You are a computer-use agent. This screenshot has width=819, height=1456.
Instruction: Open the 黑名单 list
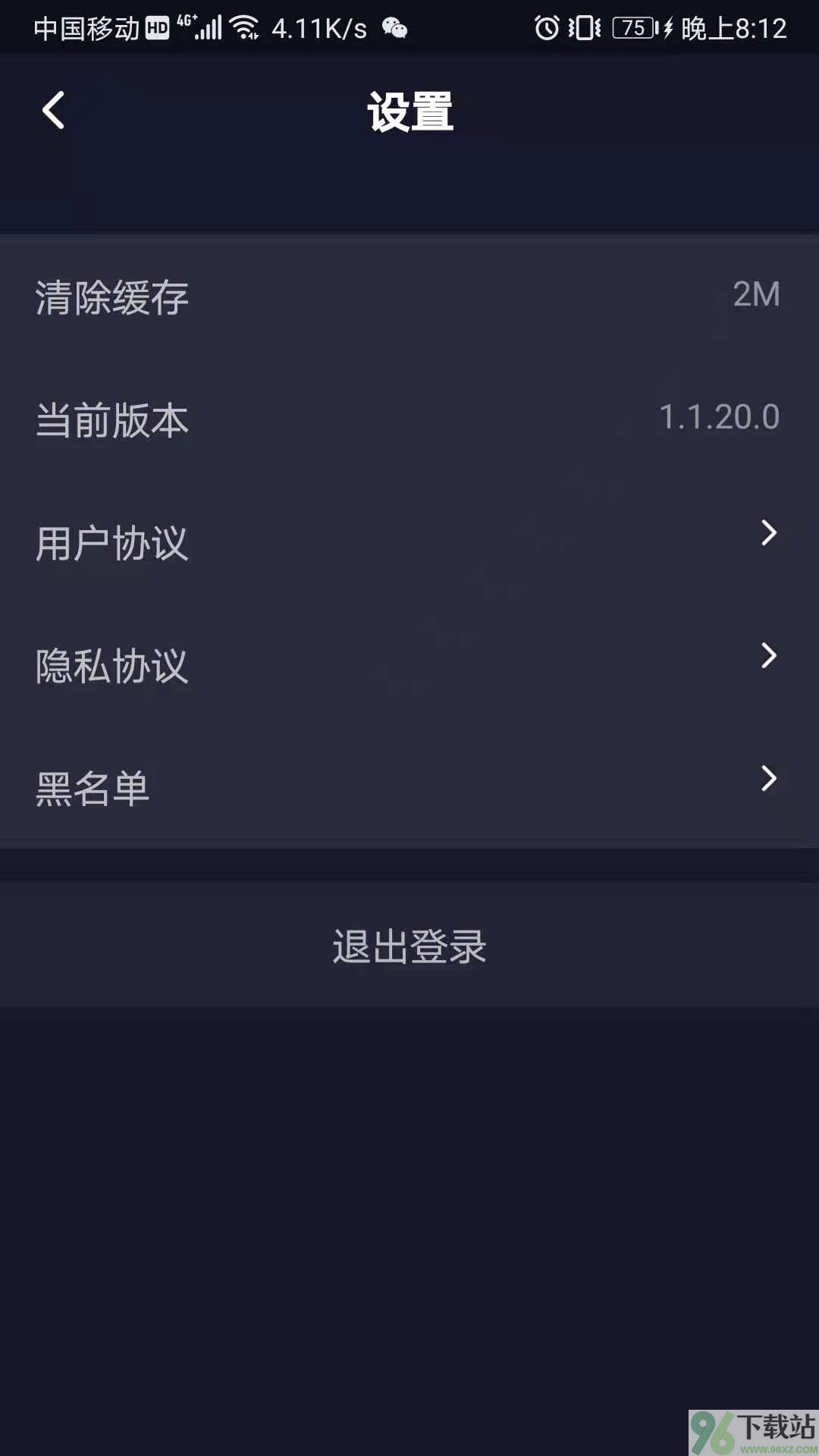pos(409,787)
